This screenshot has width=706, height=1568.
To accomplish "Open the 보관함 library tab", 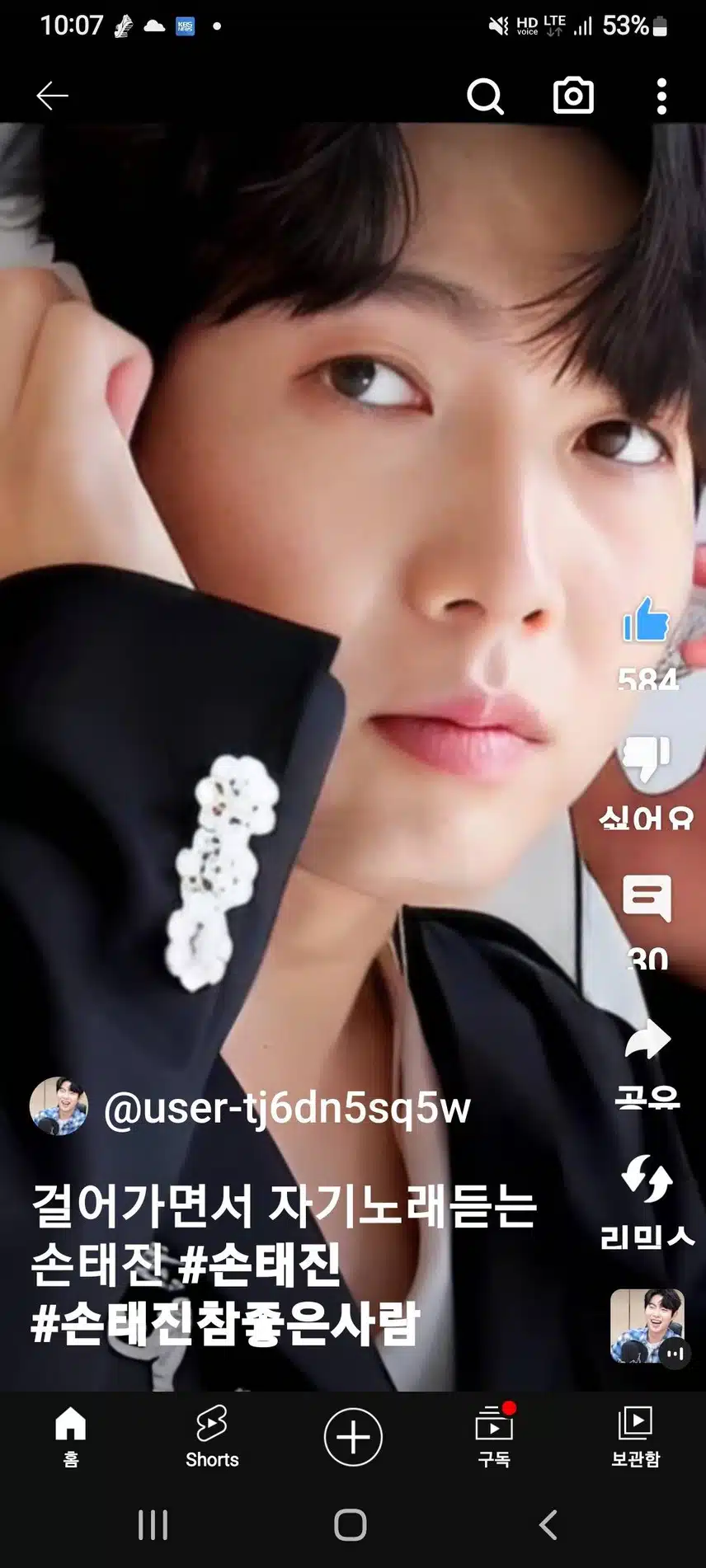I will click(x=635, y=1437).
